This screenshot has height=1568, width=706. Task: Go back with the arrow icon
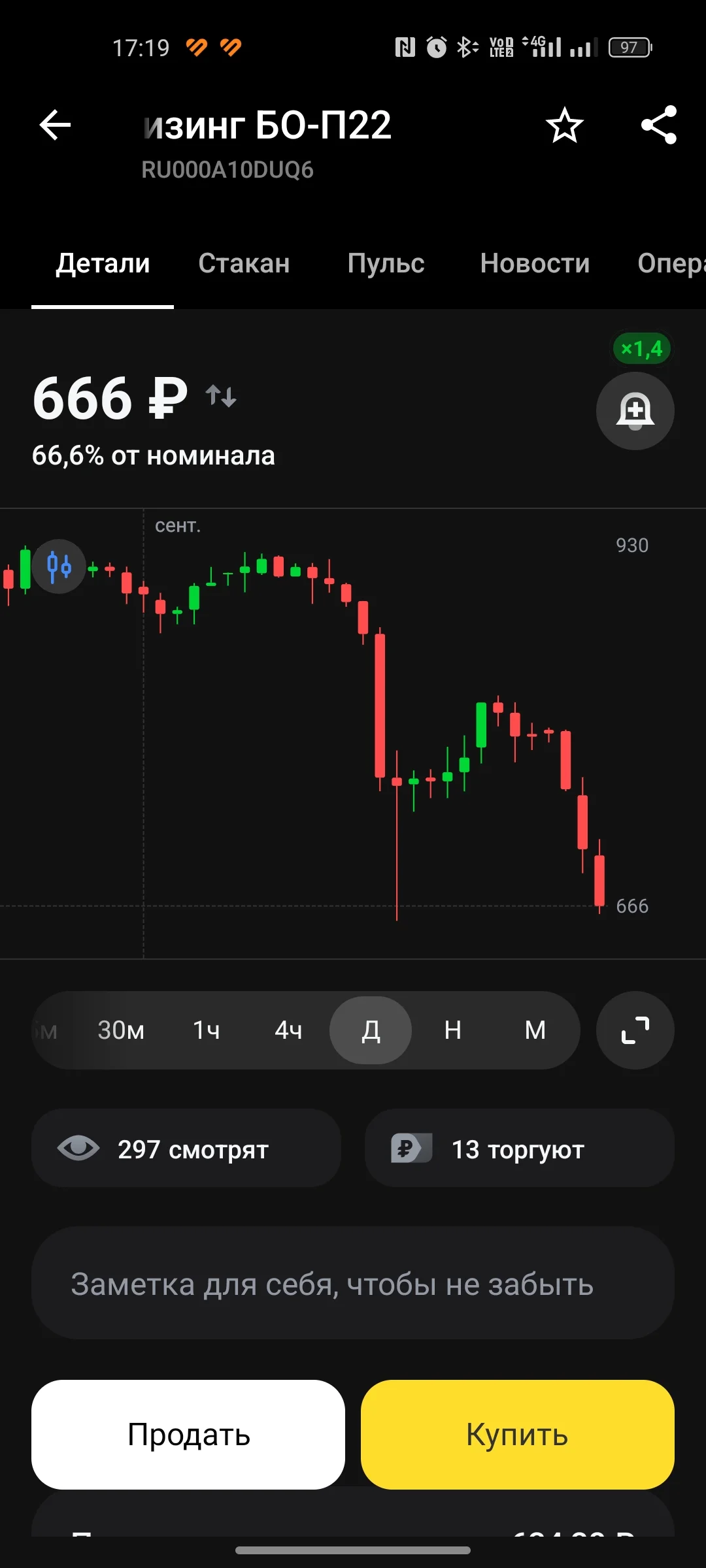point(55,125)
